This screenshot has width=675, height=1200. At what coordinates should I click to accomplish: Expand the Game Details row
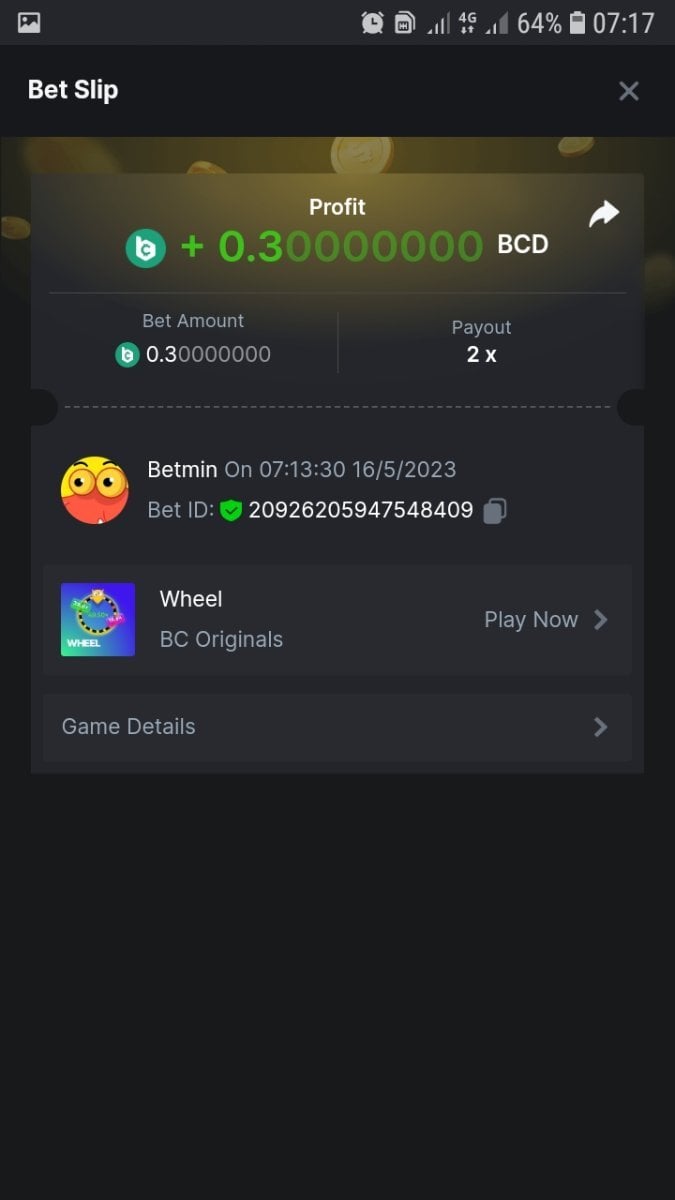337,727
